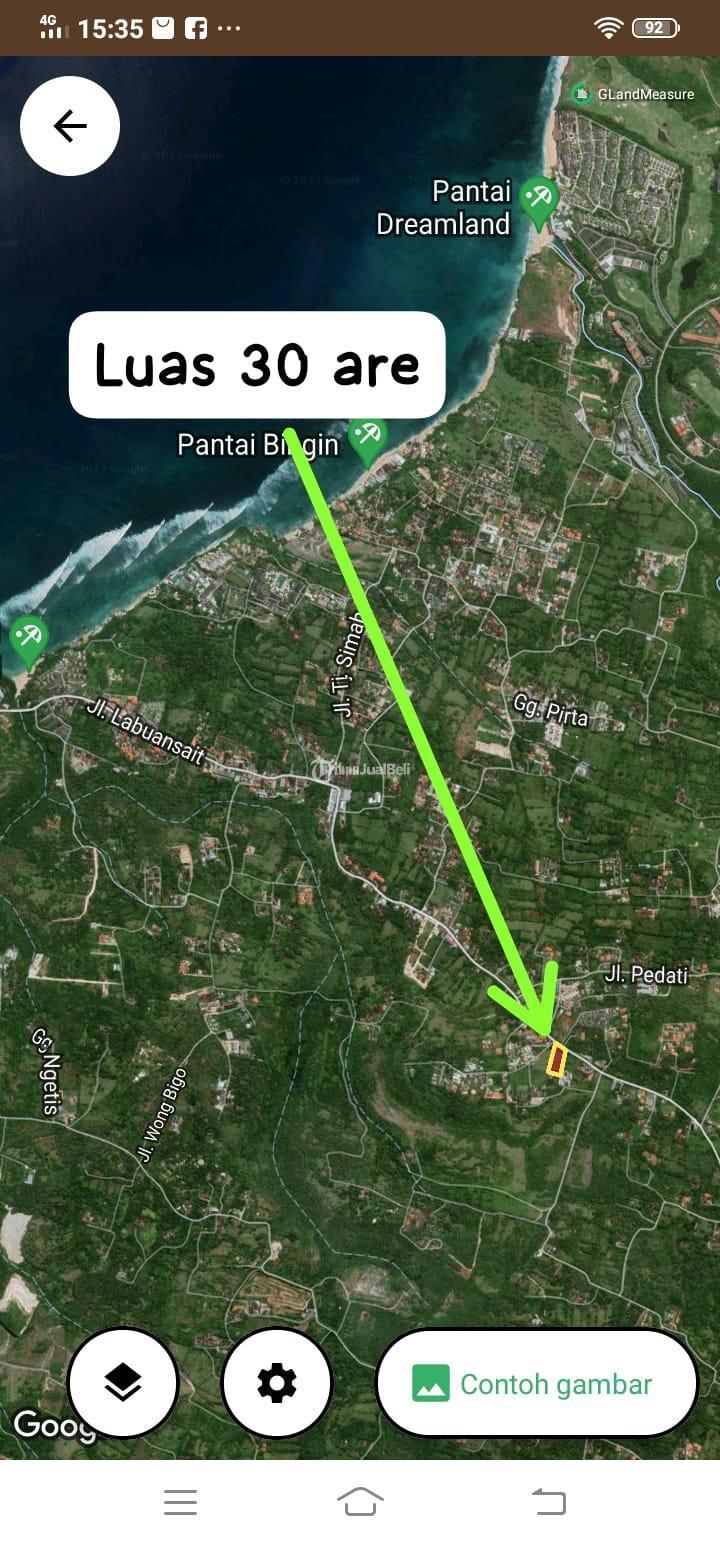Viewport: 720px width, 1544px height.
Task: Open the system recent apps menu
Action: coord(180,1501)
